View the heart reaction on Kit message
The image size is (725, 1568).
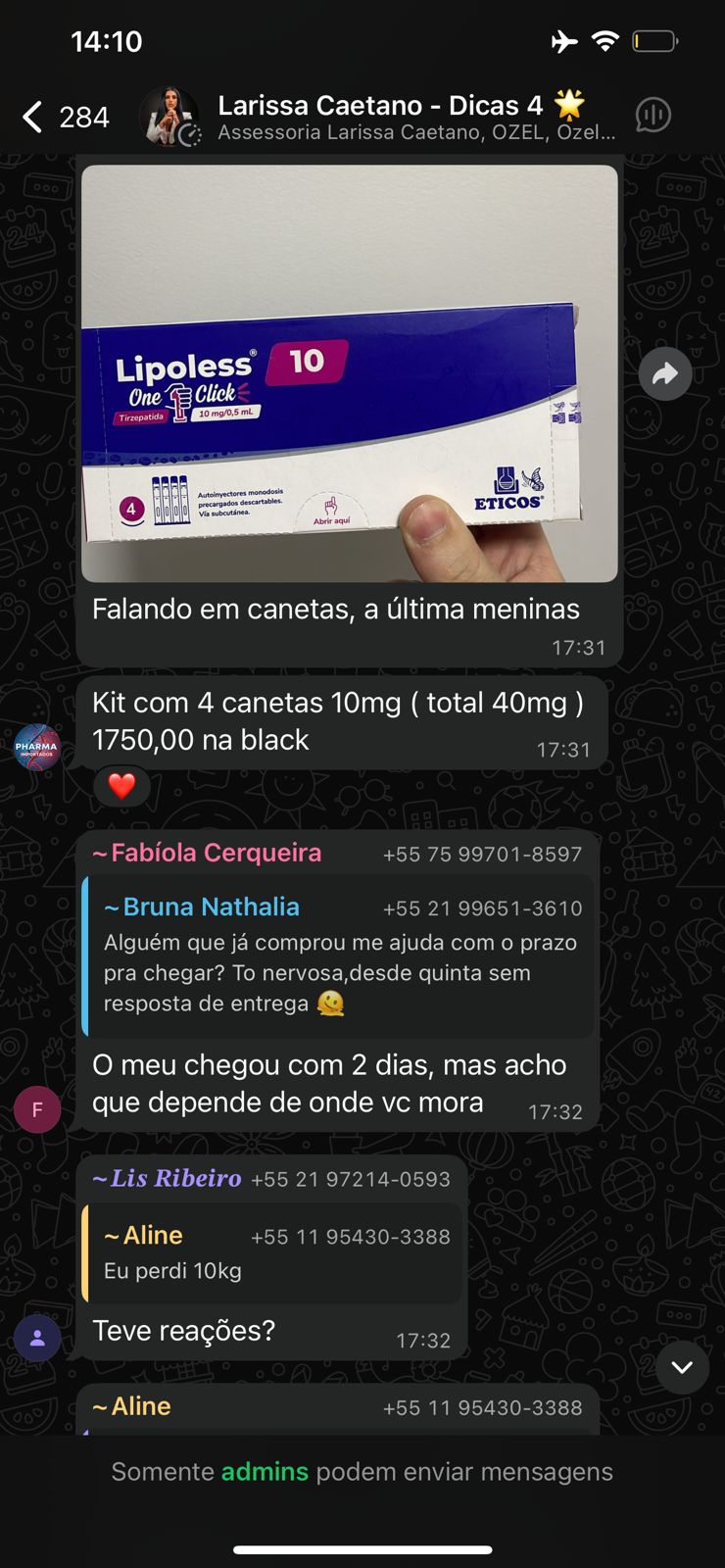(121, 786)
